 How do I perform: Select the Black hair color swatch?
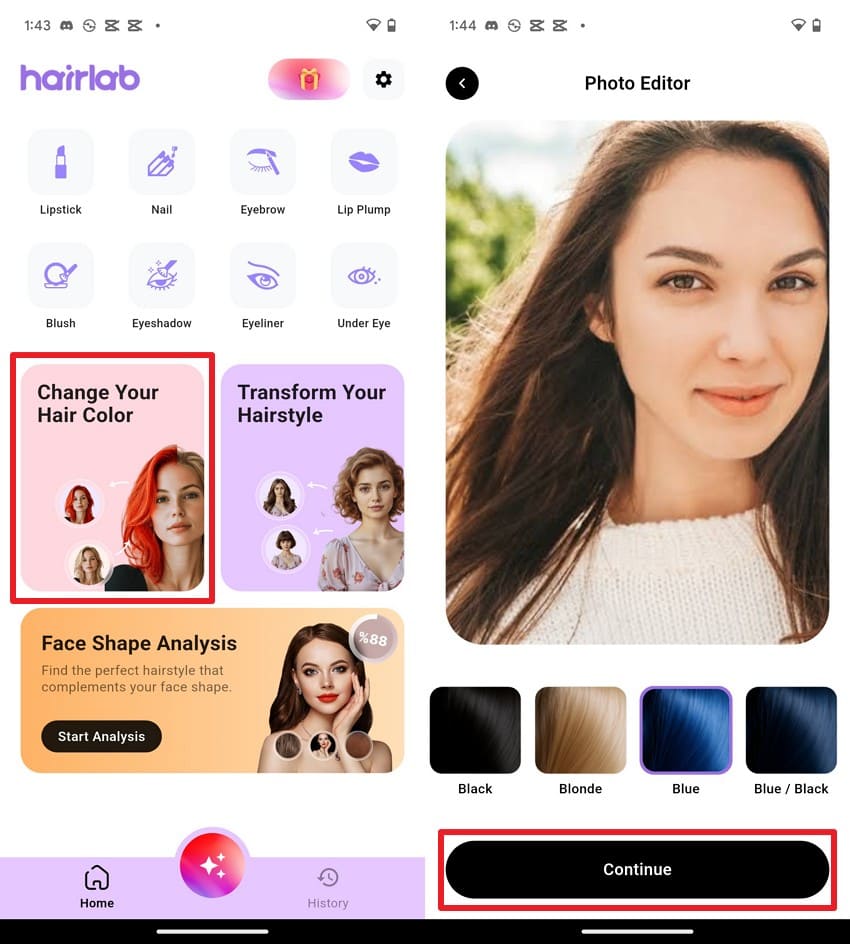point(475,730)
